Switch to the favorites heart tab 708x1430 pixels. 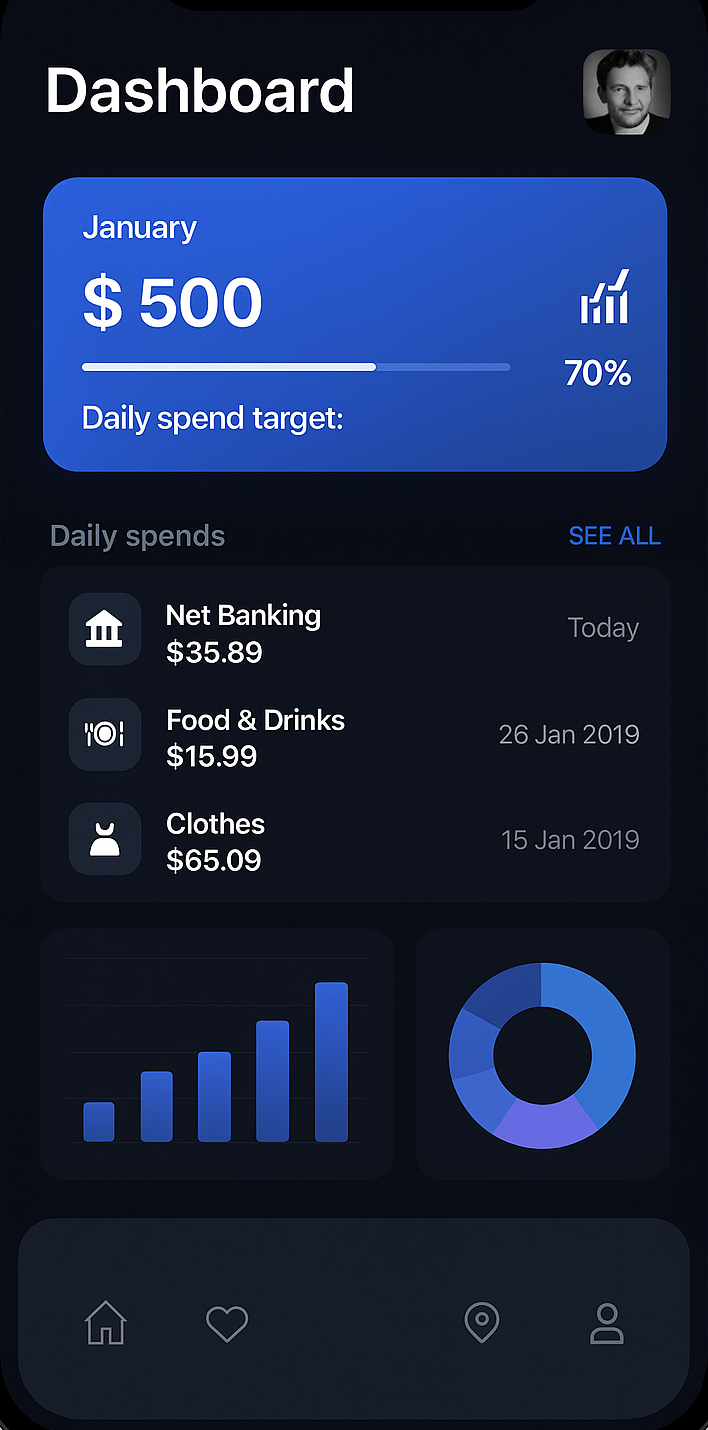point(227,1323)
